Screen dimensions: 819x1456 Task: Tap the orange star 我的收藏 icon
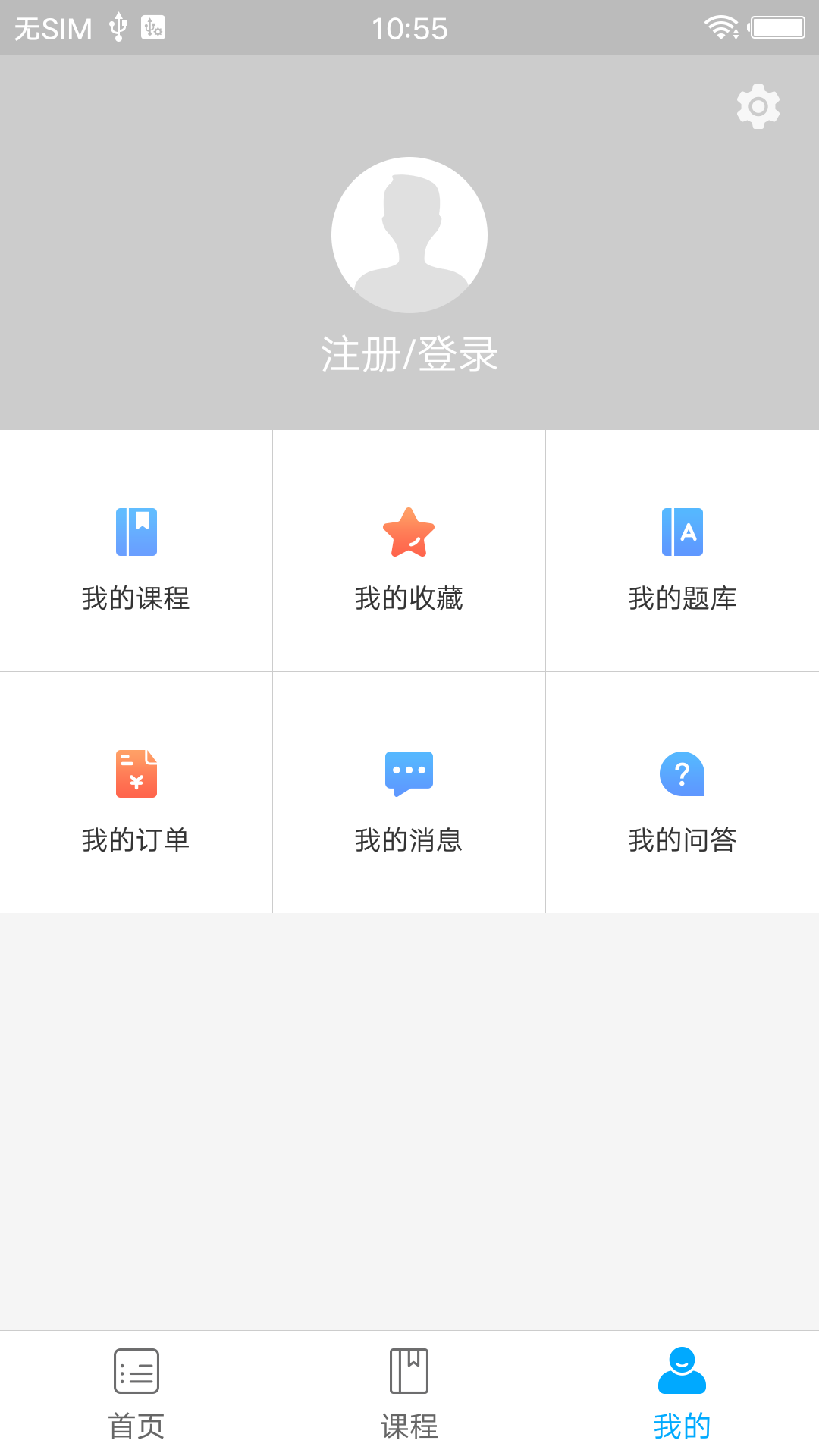(x=409, y=531)
